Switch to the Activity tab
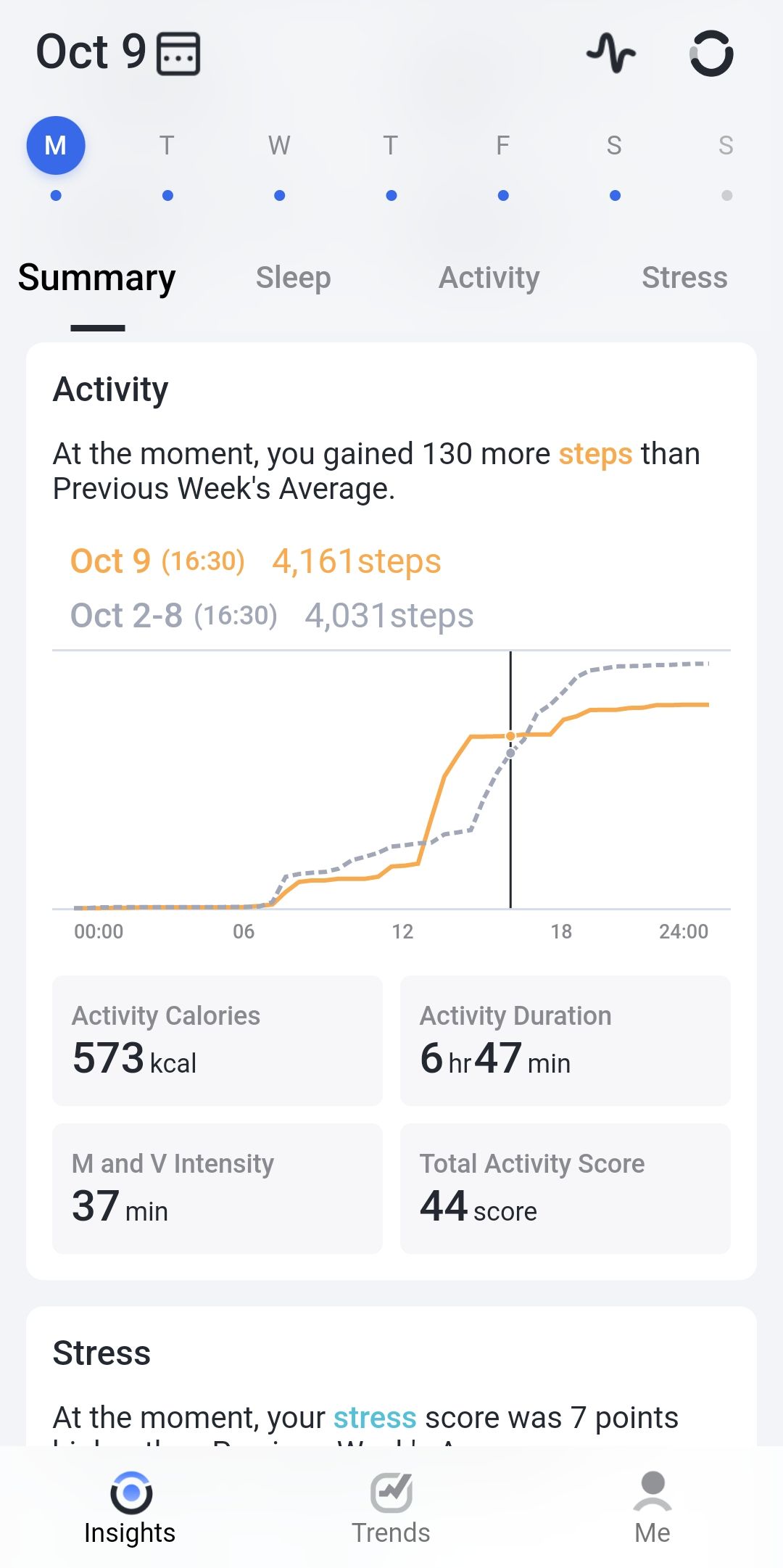783x1568 pixels. point(489,278)
